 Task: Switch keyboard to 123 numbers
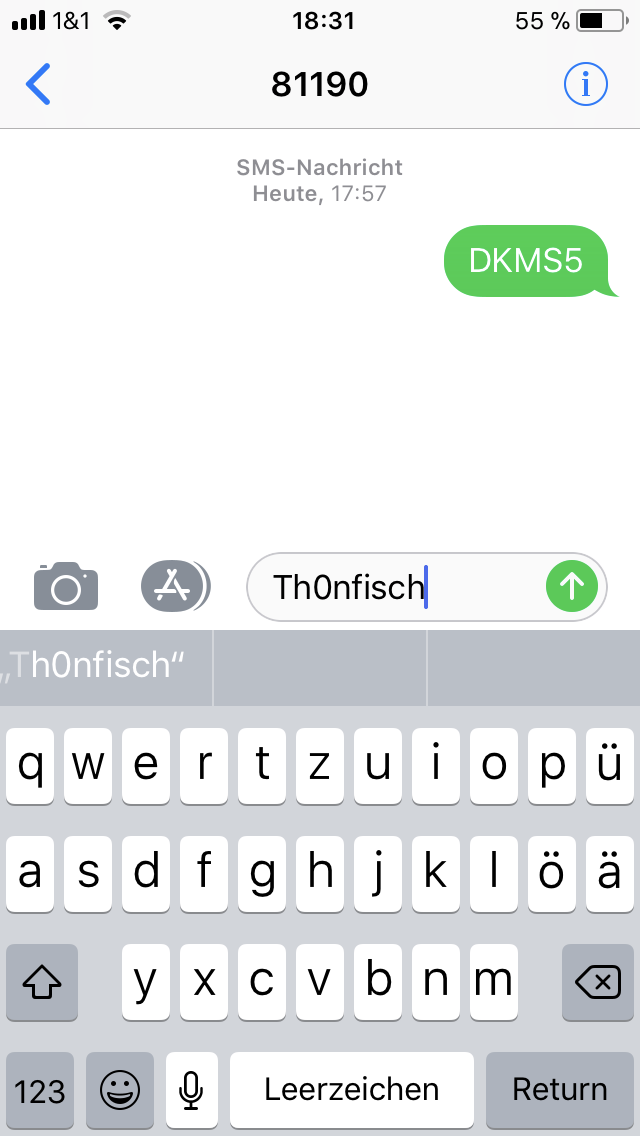tap(40, 1090)
